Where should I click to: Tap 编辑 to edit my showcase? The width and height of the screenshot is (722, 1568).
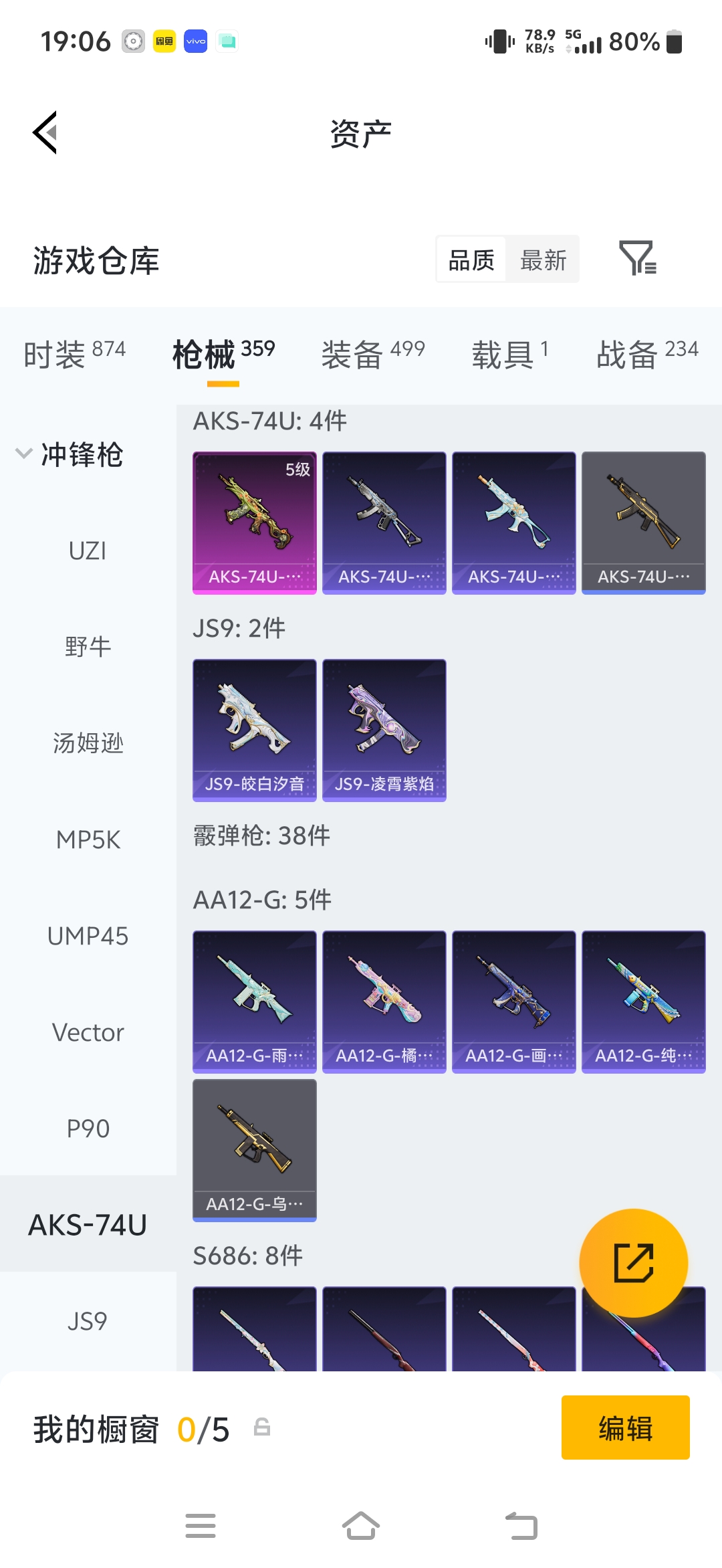[625, 1428]
